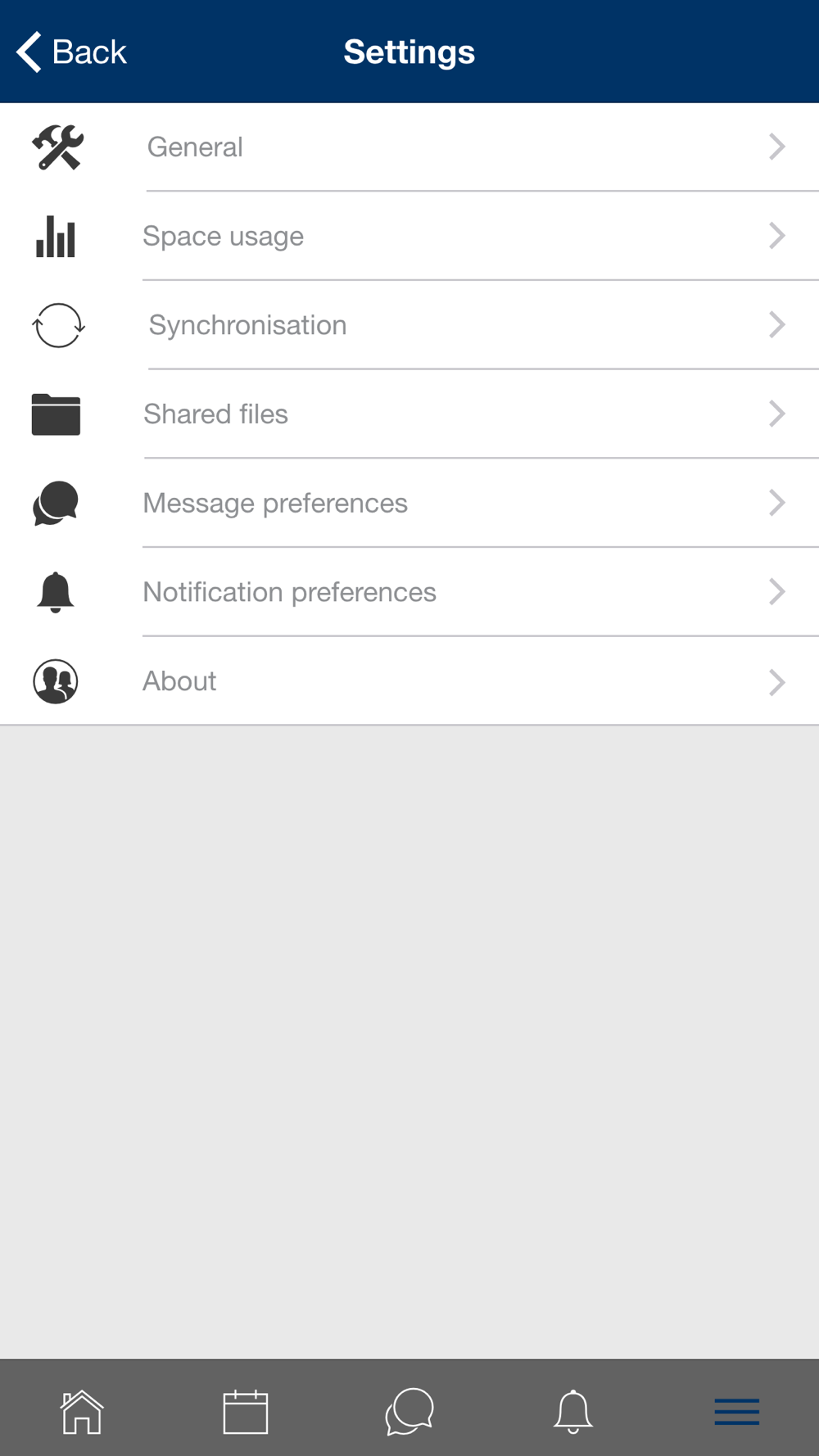Switch to the Notifications bell tab
819x1456 pixels.
click(573, 1412)
